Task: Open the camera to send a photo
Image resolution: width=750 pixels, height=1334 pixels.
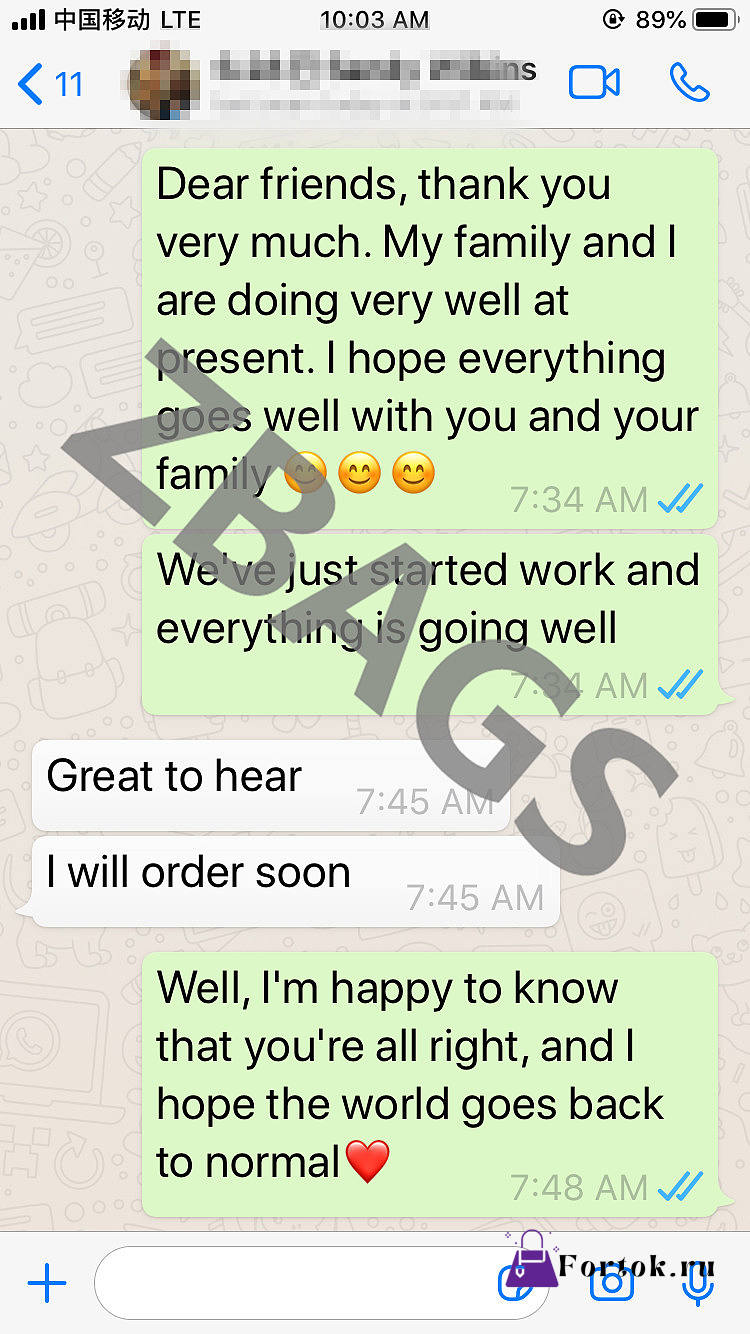Action: pos(611,1283)
